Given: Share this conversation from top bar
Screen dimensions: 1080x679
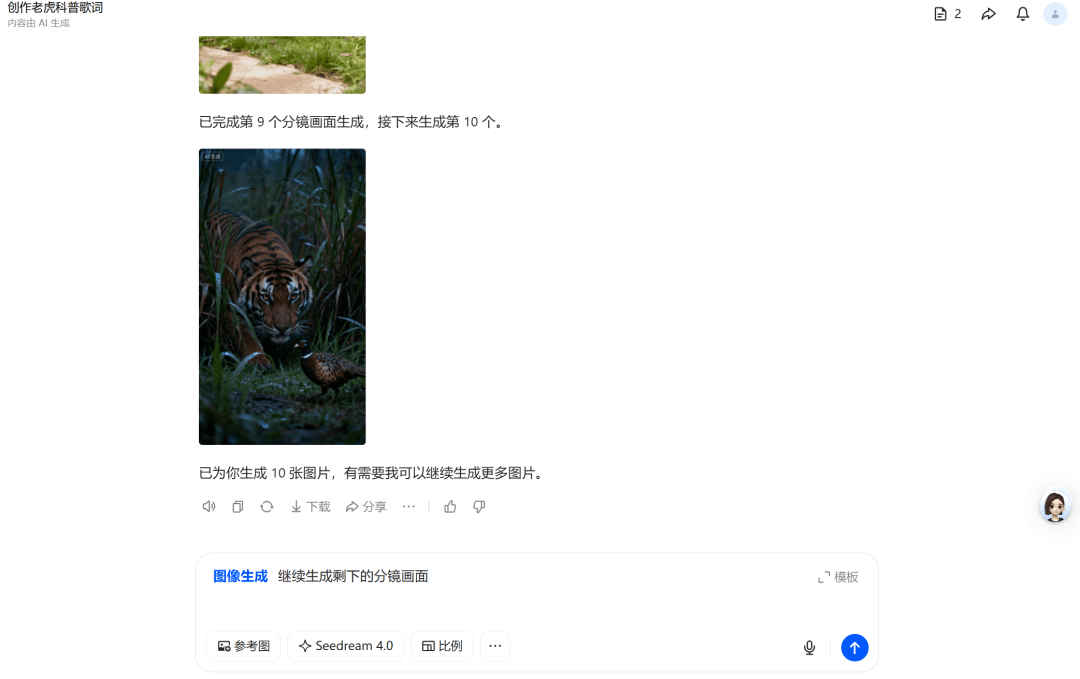Looking at the screenshot, I should click(x=988, y=14).
